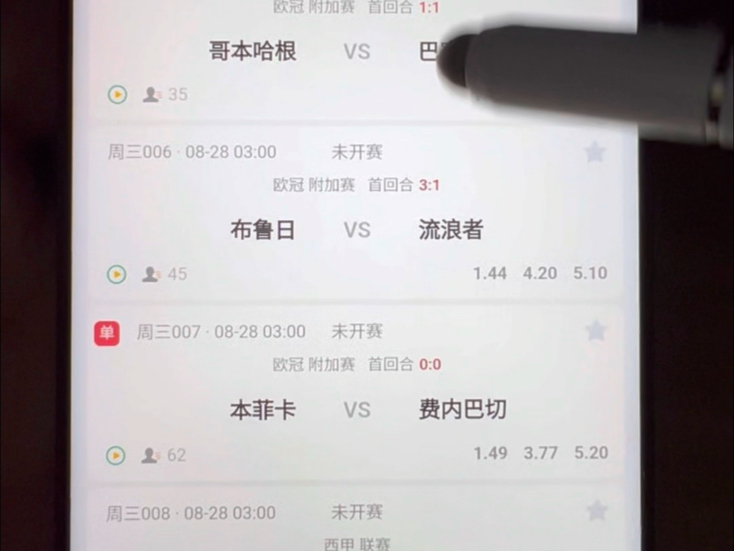Open the 本菲卡 vs 费内巴切 match

click(356, 410)
